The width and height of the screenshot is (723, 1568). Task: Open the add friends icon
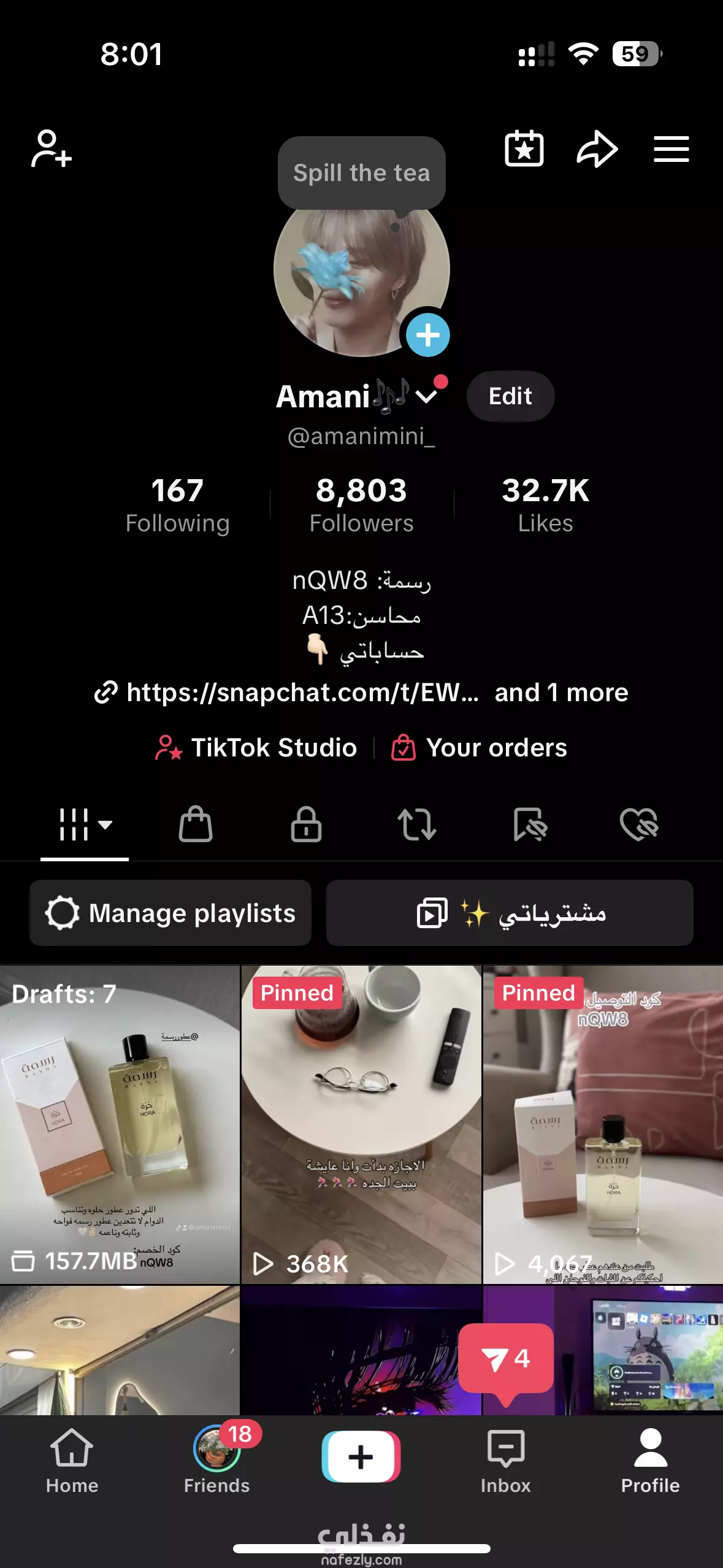tap(52, 149)
